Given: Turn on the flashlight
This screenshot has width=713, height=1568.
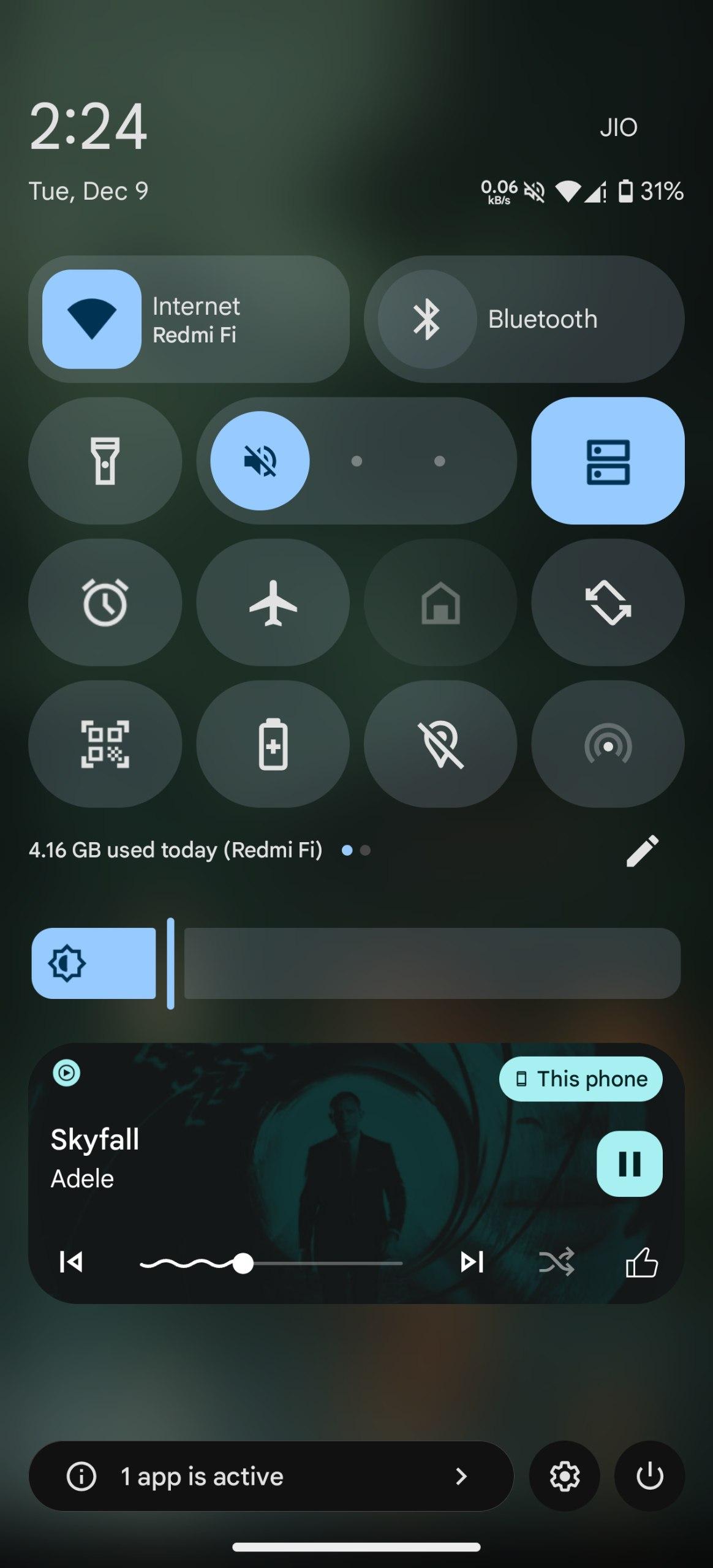Looking at the screenshot, I should (x=105, y=461).
